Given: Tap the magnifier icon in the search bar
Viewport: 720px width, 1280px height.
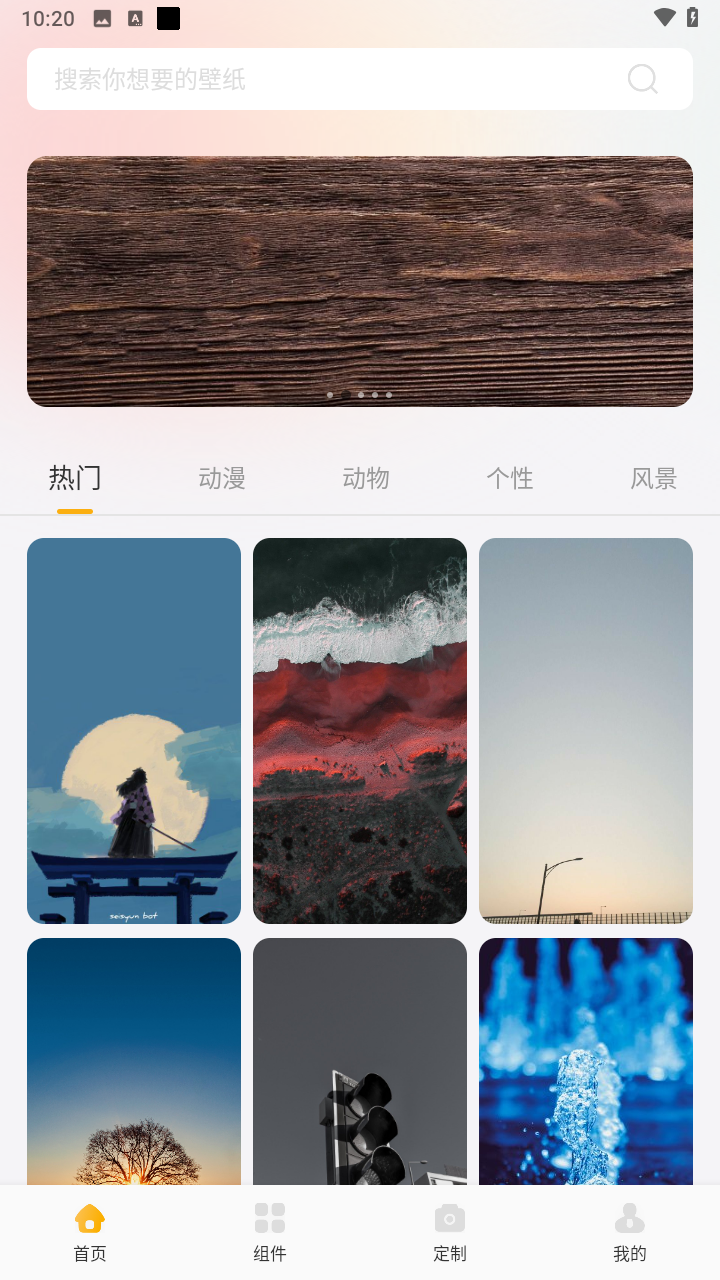Looking at the screenshot, I should coord(642,78).
